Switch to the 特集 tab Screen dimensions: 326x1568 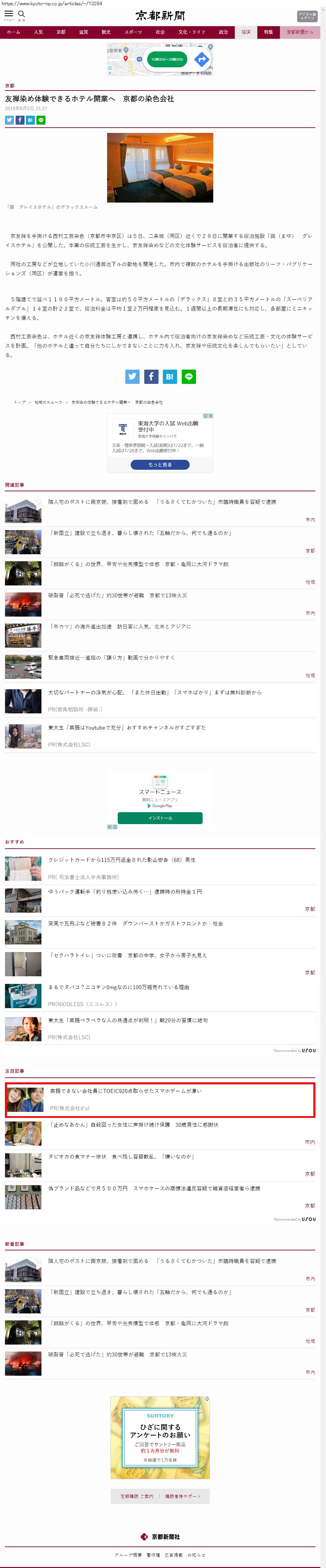pos(268,32)
